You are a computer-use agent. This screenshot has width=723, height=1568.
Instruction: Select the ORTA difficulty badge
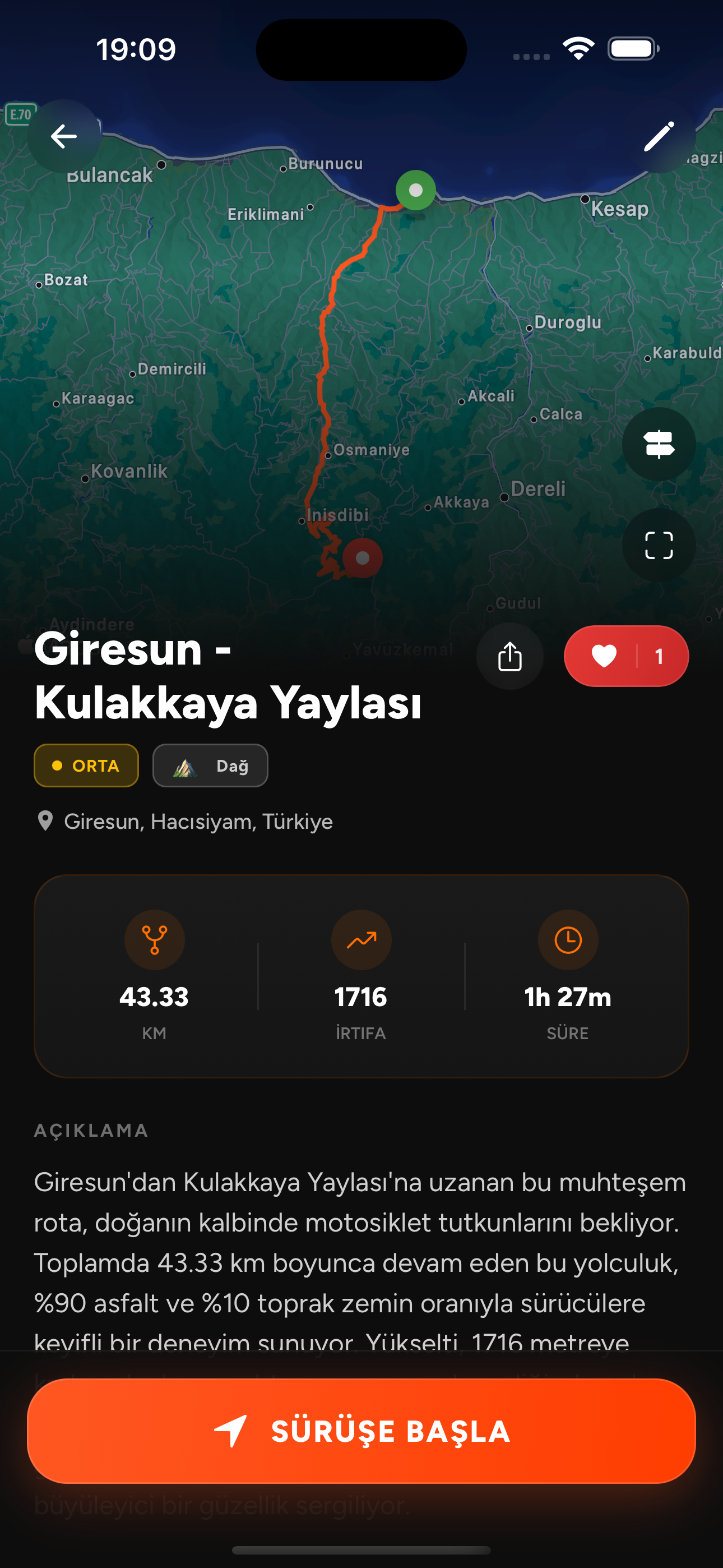point(86,765)
